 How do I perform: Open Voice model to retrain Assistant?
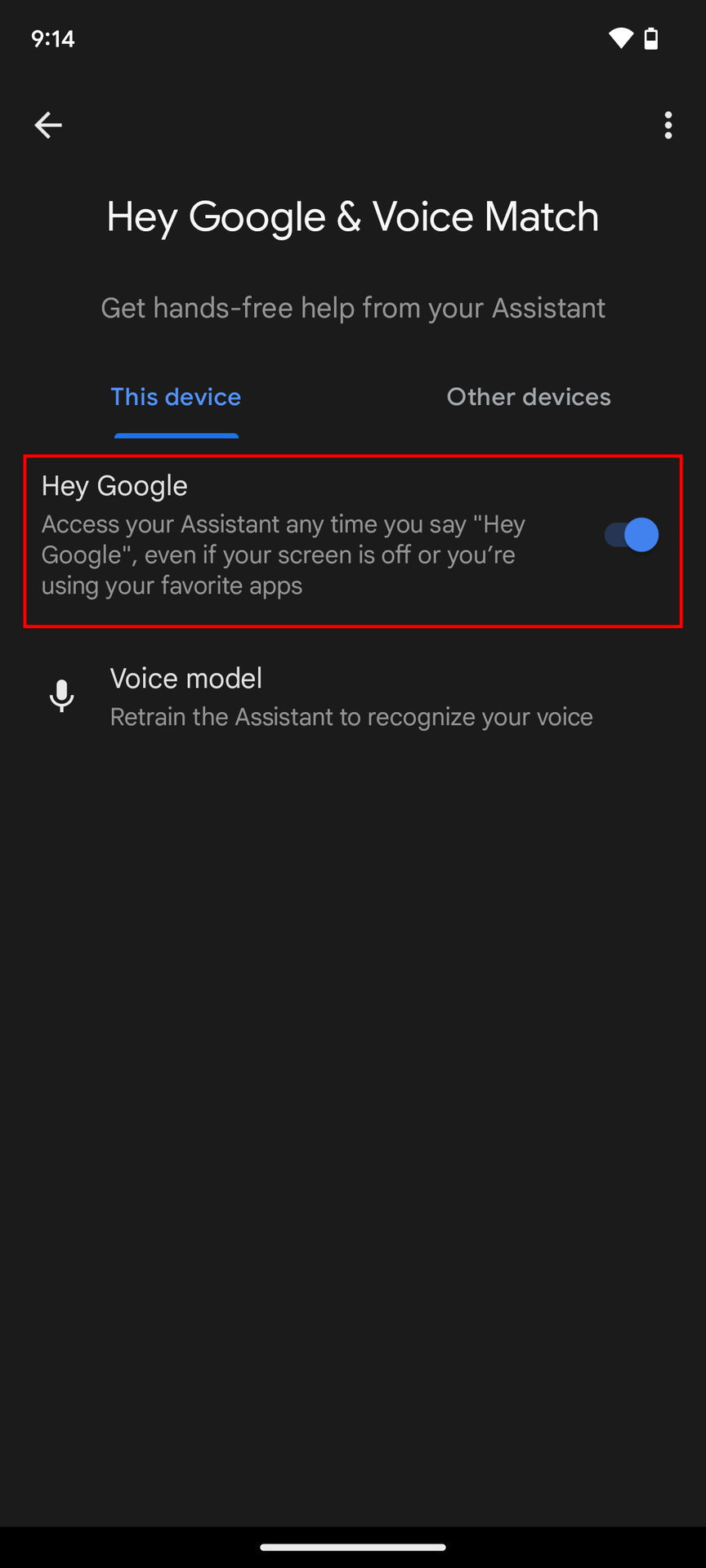click(351, 697)
